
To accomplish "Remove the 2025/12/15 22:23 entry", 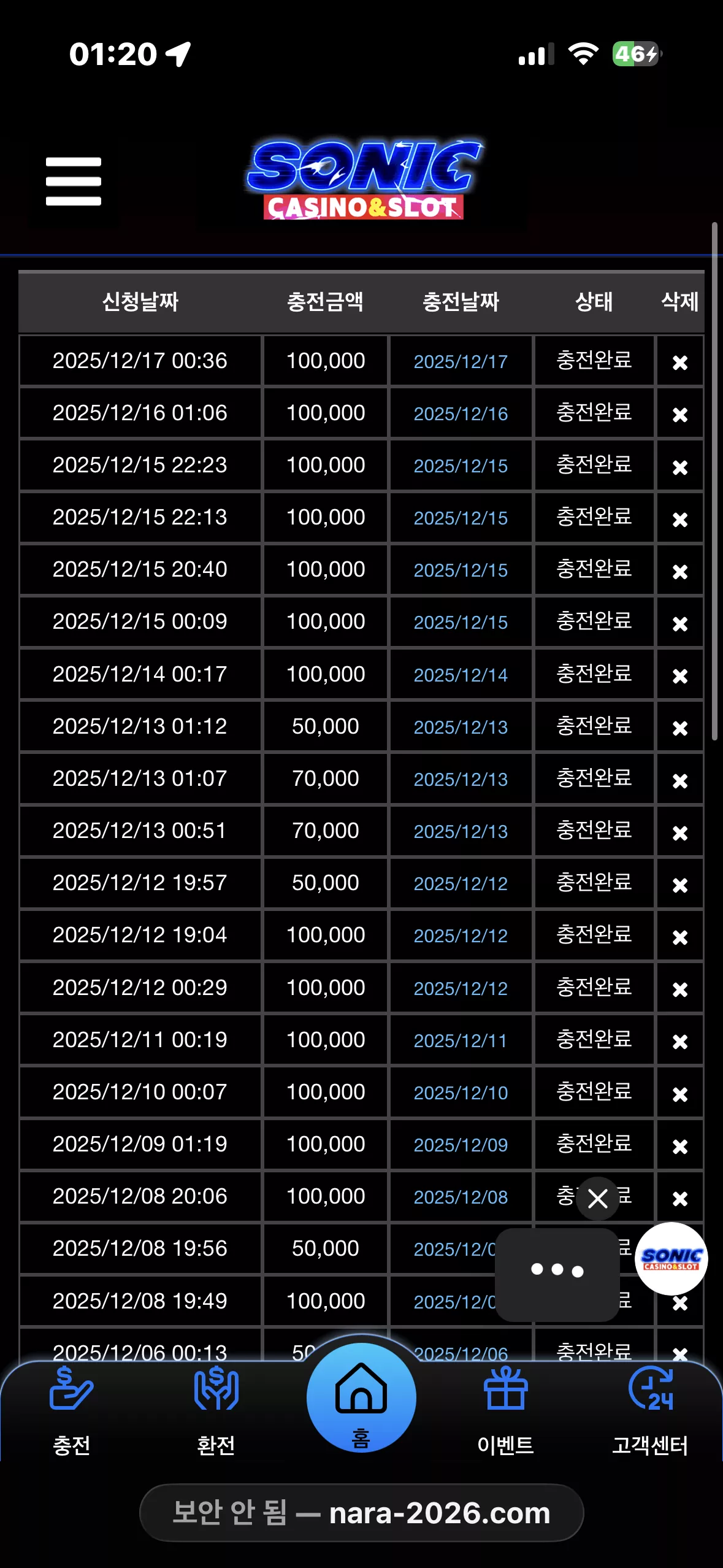I will pos(679,467).
